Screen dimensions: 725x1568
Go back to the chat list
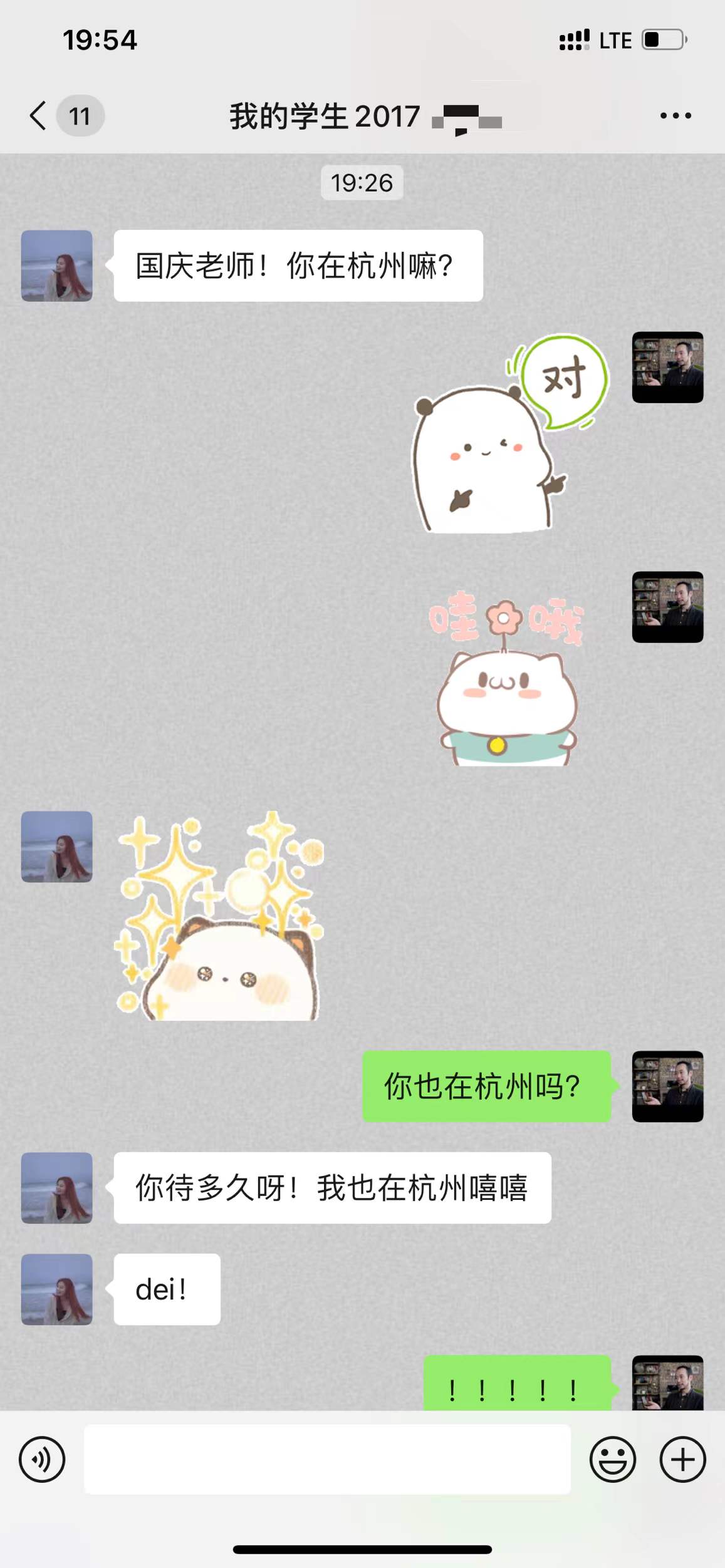point(39,116)
